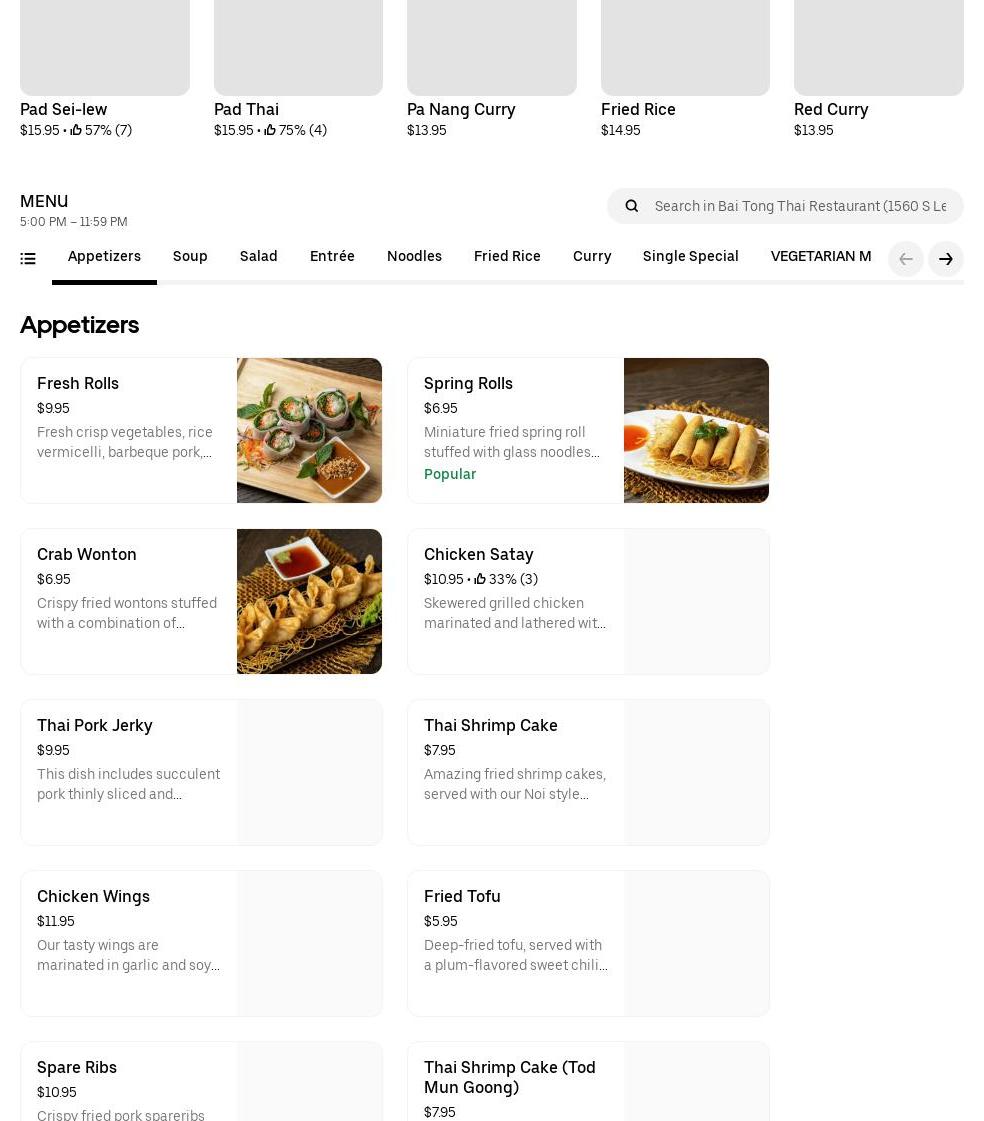
Task: Go to the Curry tab
Action: coord(592,257)
